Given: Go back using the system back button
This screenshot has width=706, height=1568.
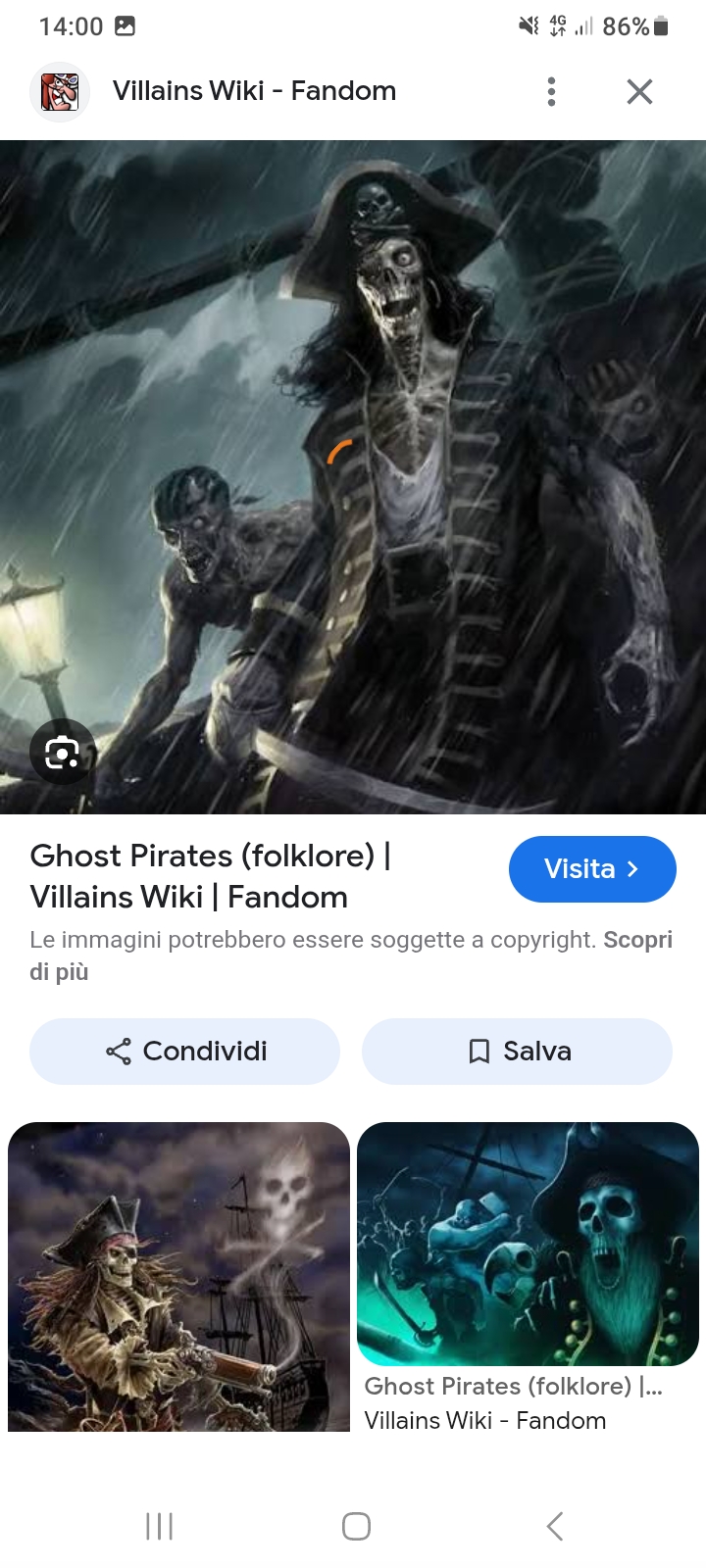Looking at the screenshot, I should point(554,1526).
